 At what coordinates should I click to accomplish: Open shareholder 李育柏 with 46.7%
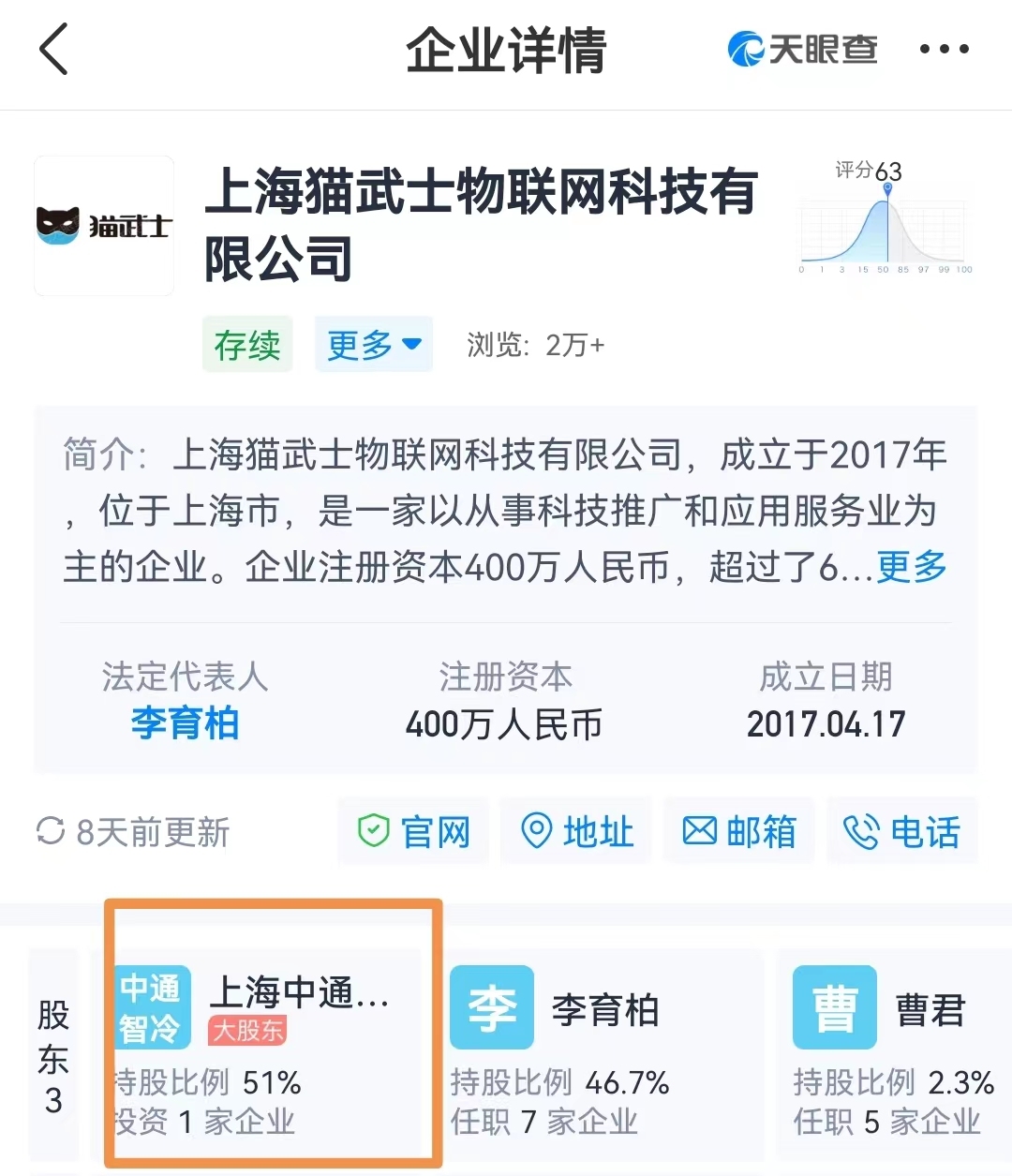[x=603, y=1049]
